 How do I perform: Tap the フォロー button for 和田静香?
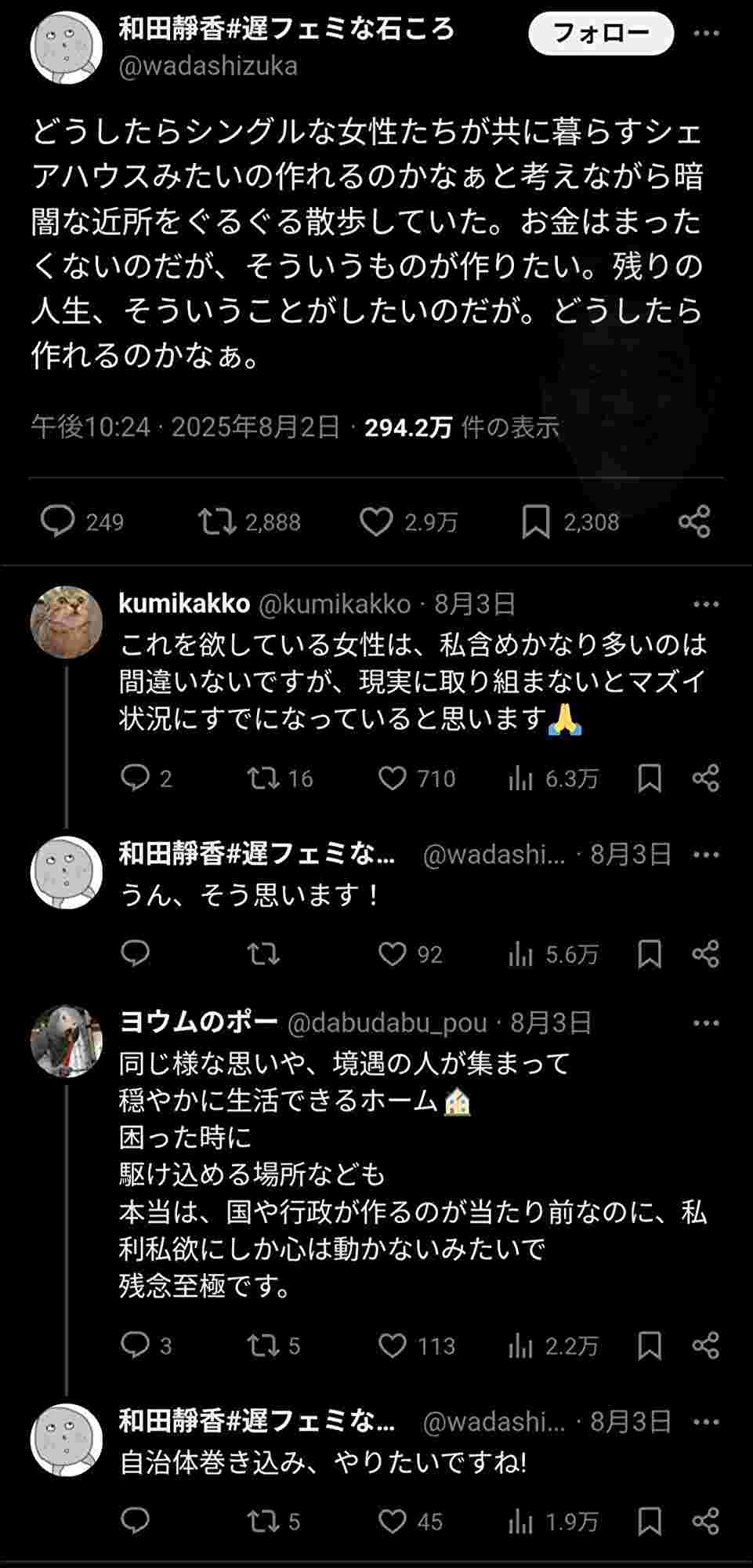pos(601,33)
